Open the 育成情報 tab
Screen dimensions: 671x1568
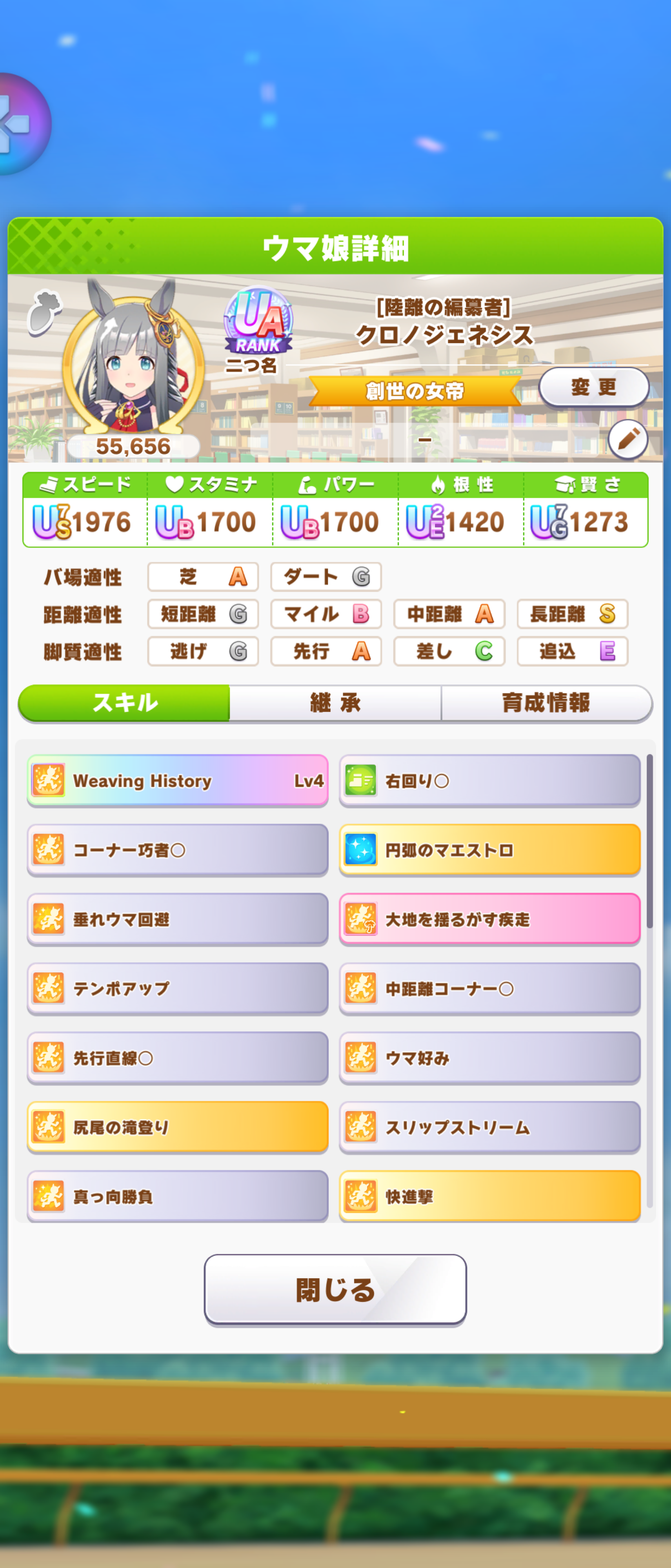[x=546, y=703]
